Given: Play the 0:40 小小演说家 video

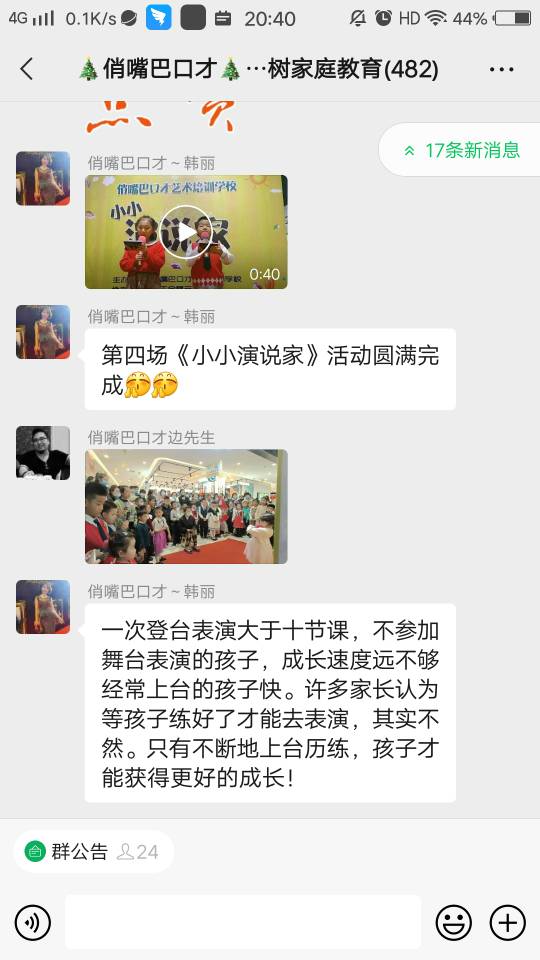Looking at the screenshot, I should [186, 232].
